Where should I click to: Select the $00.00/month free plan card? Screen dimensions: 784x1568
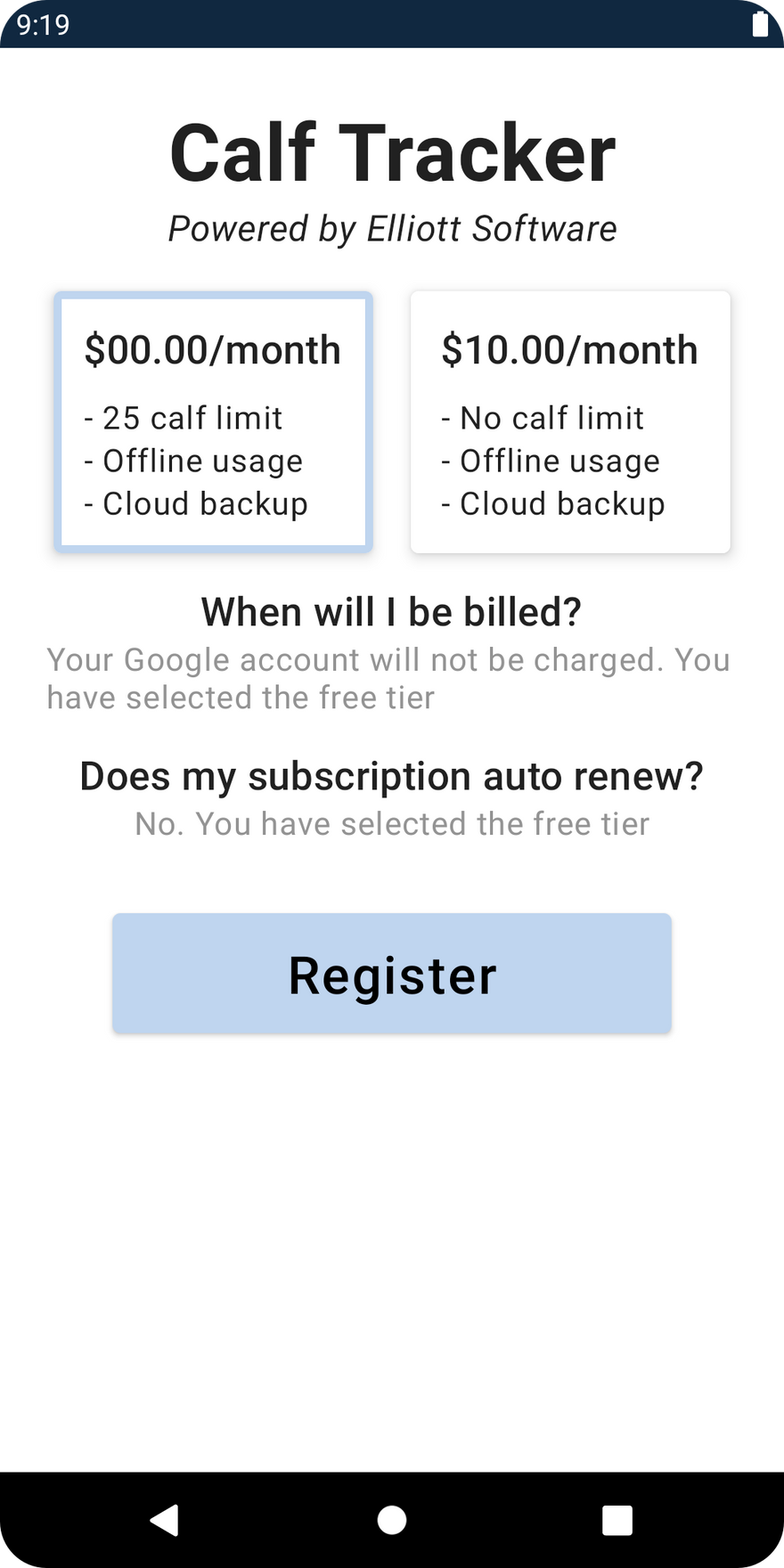[213, 421]
